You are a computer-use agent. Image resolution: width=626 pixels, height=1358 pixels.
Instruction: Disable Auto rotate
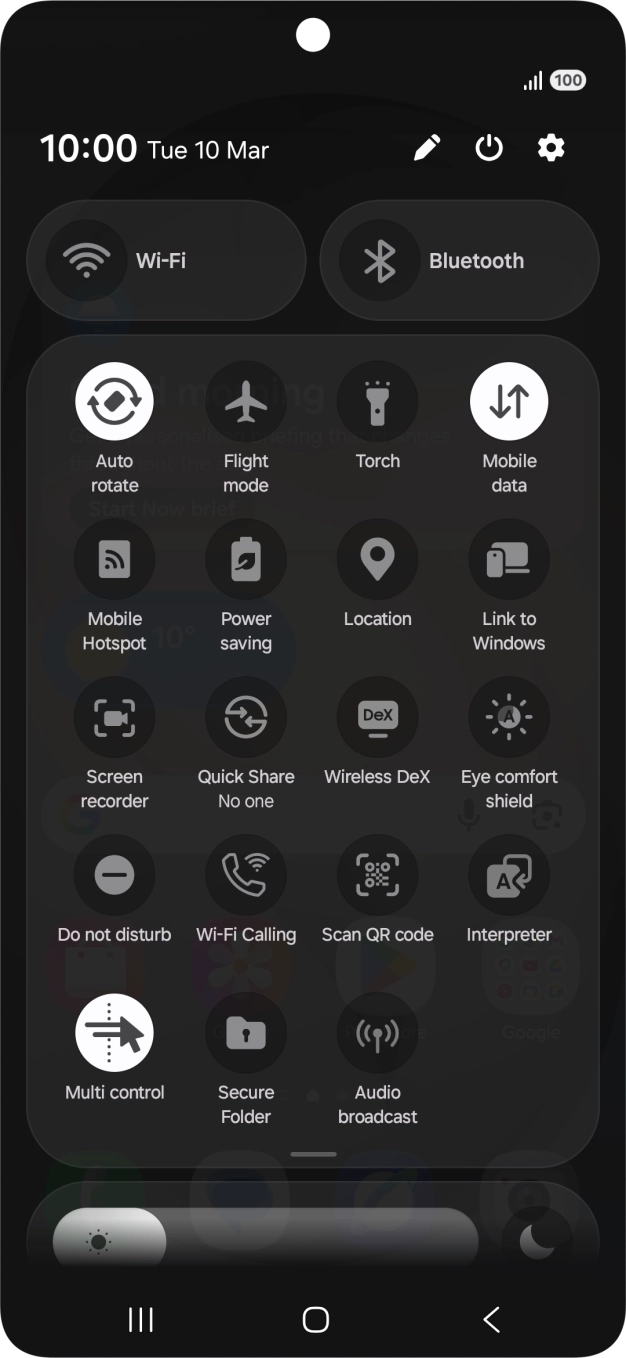tap(115, 402)
